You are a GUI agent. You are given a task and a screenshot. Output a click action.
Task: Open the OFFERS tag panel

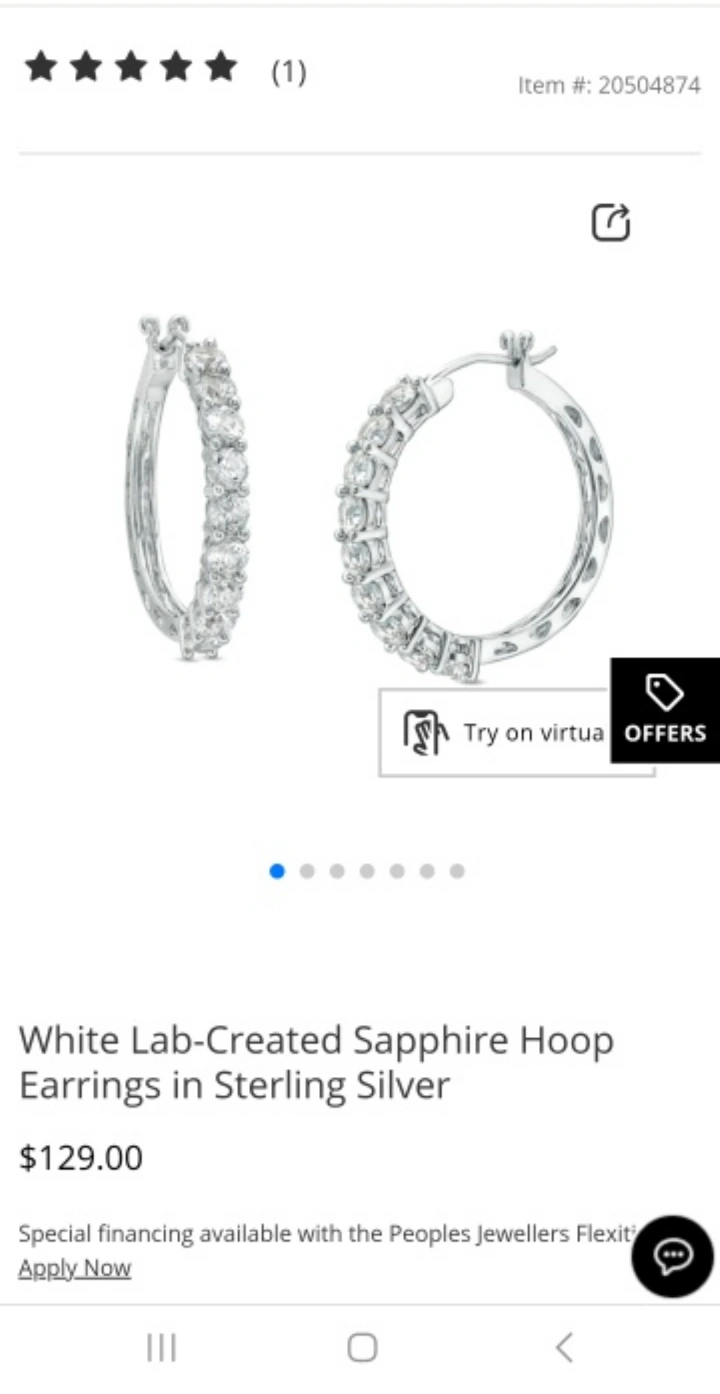click(665, 710)
